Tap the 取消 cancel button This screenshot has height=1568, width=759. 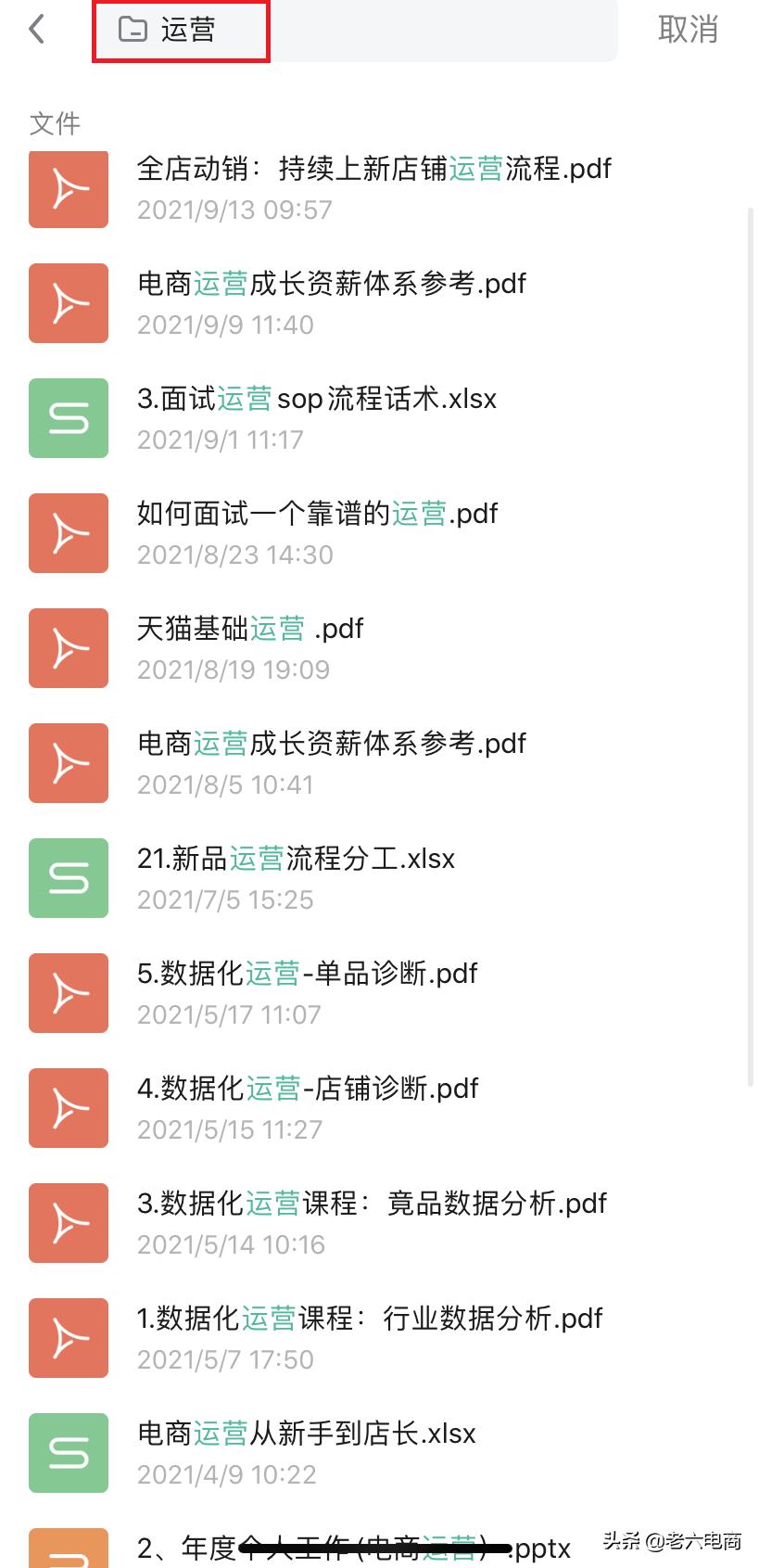pyautogui.click(x=688, y=29)
